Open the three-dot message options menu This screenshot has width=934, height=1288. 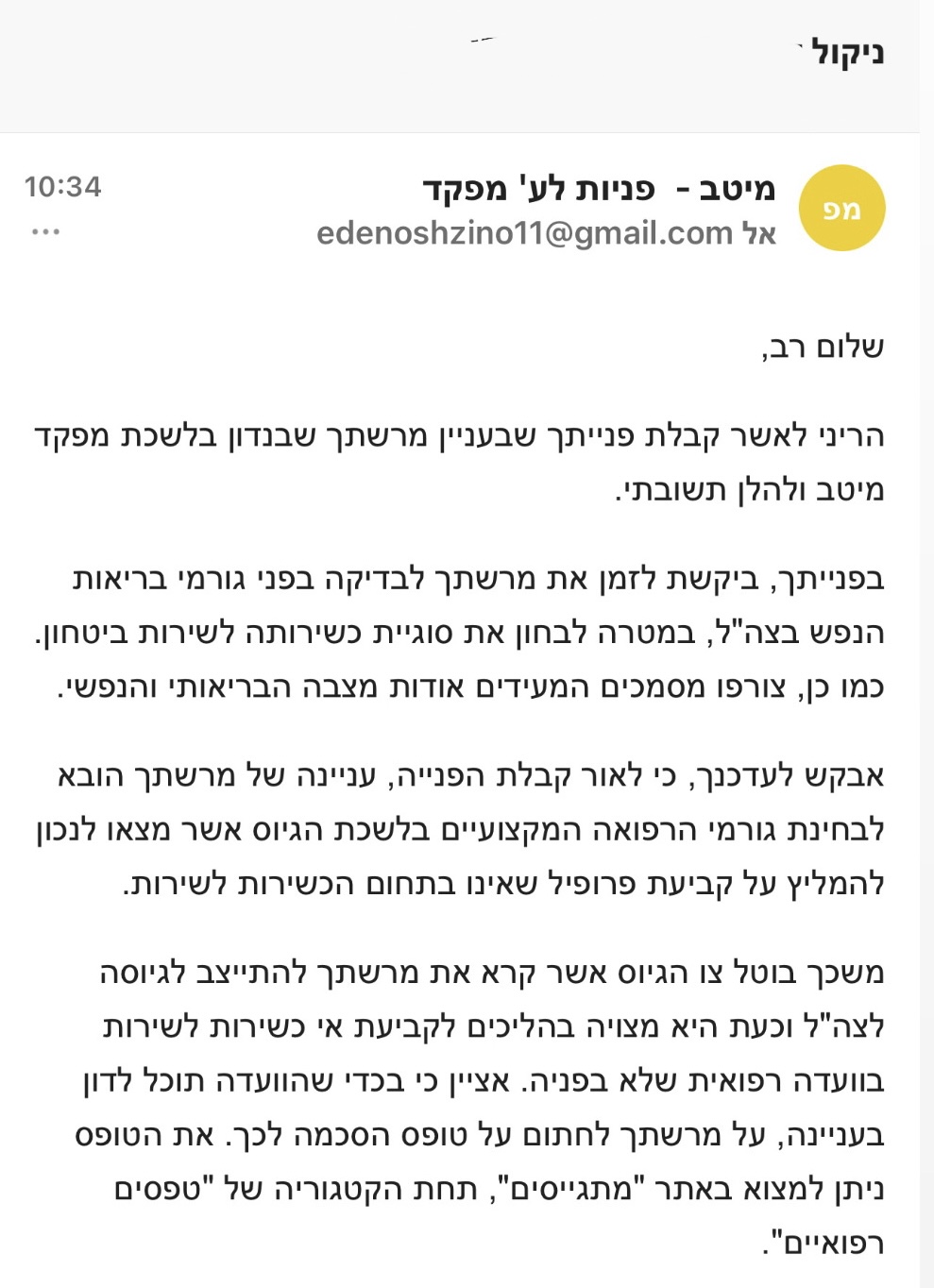(45, 231)
